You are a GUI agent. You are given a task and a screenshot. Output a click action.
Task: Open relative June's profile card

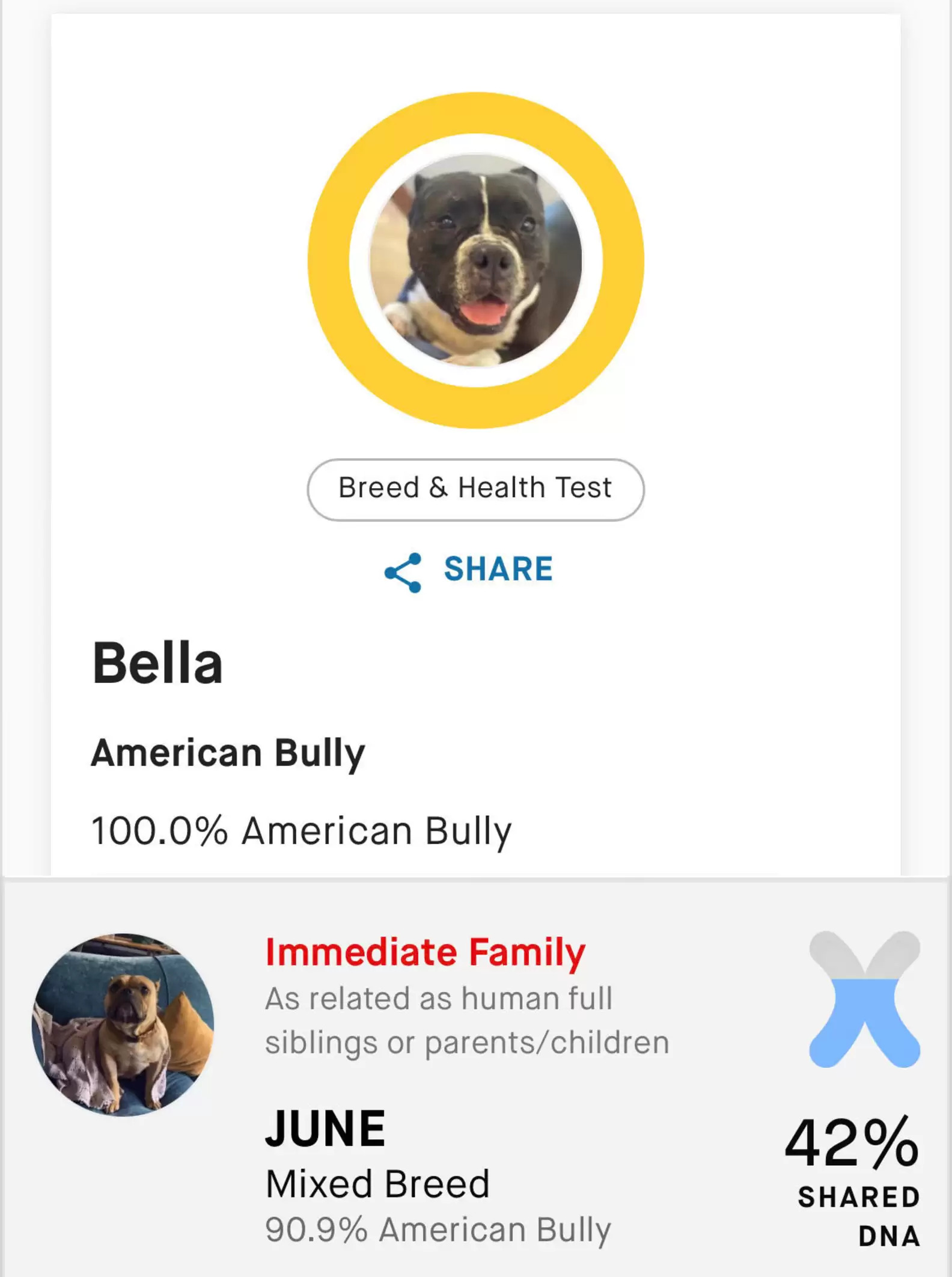pos(326,1129)
